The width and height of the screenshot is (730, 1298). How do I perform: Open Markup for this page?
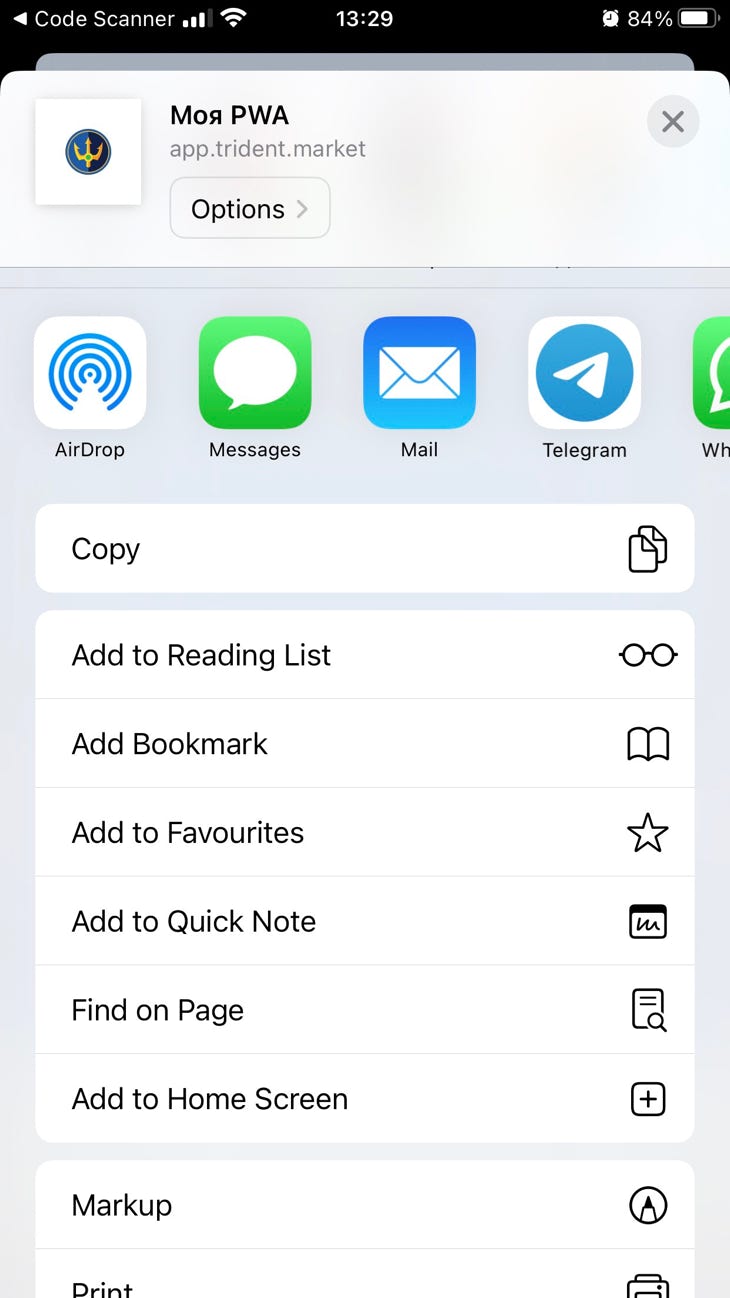tap(365, 1205)
